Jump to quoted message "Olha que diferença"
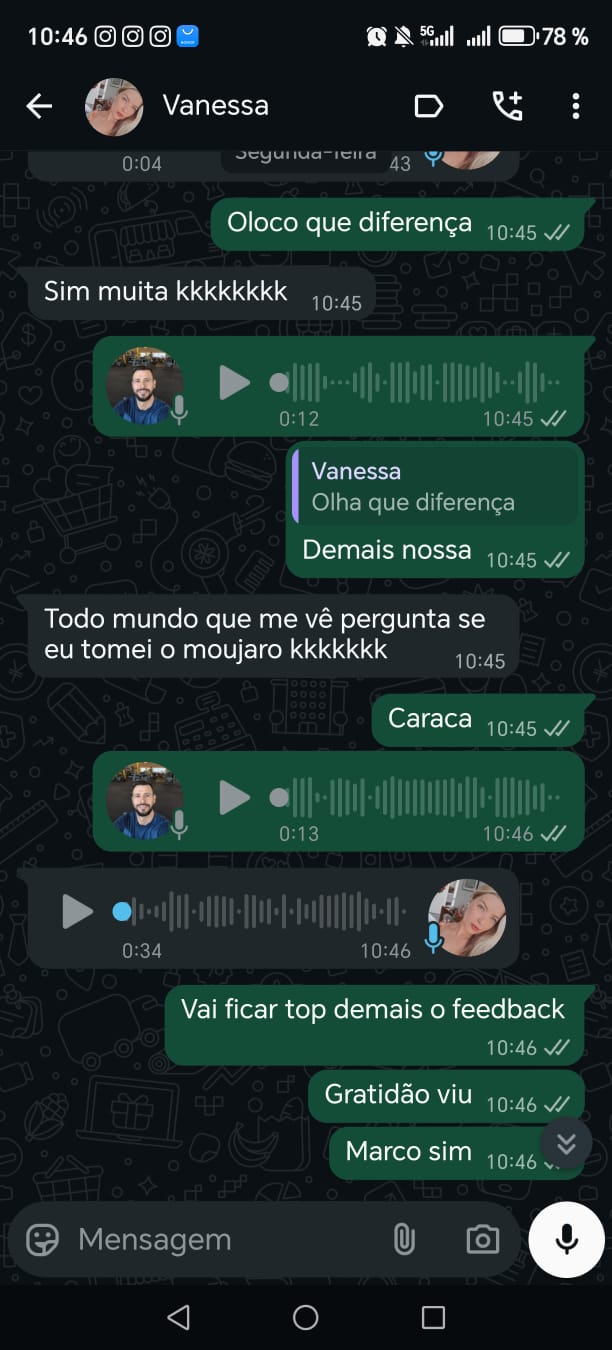This screenshot has width=612, height=1350. (x=434, y=487)
